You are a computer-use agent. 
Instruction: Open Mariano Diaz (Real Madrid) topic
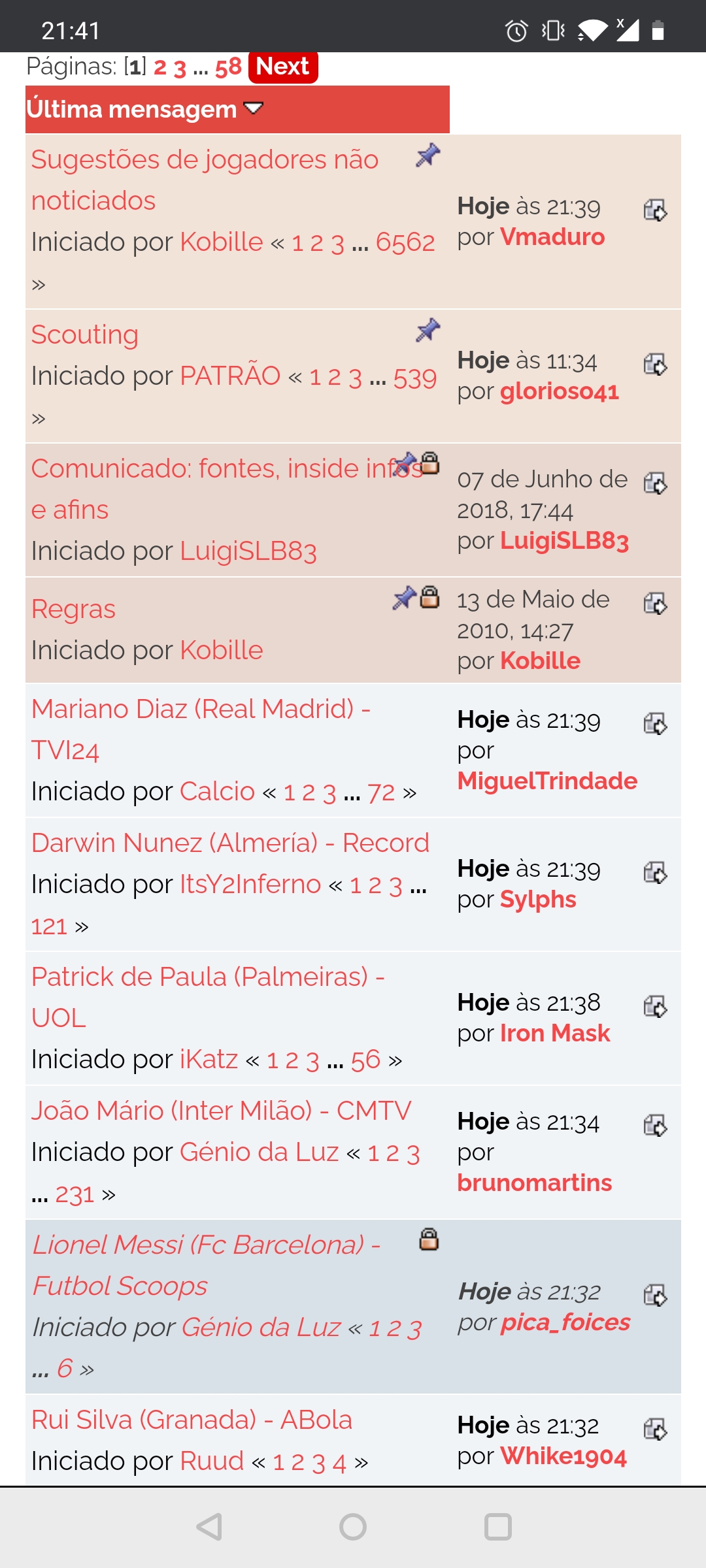(201, 729)
